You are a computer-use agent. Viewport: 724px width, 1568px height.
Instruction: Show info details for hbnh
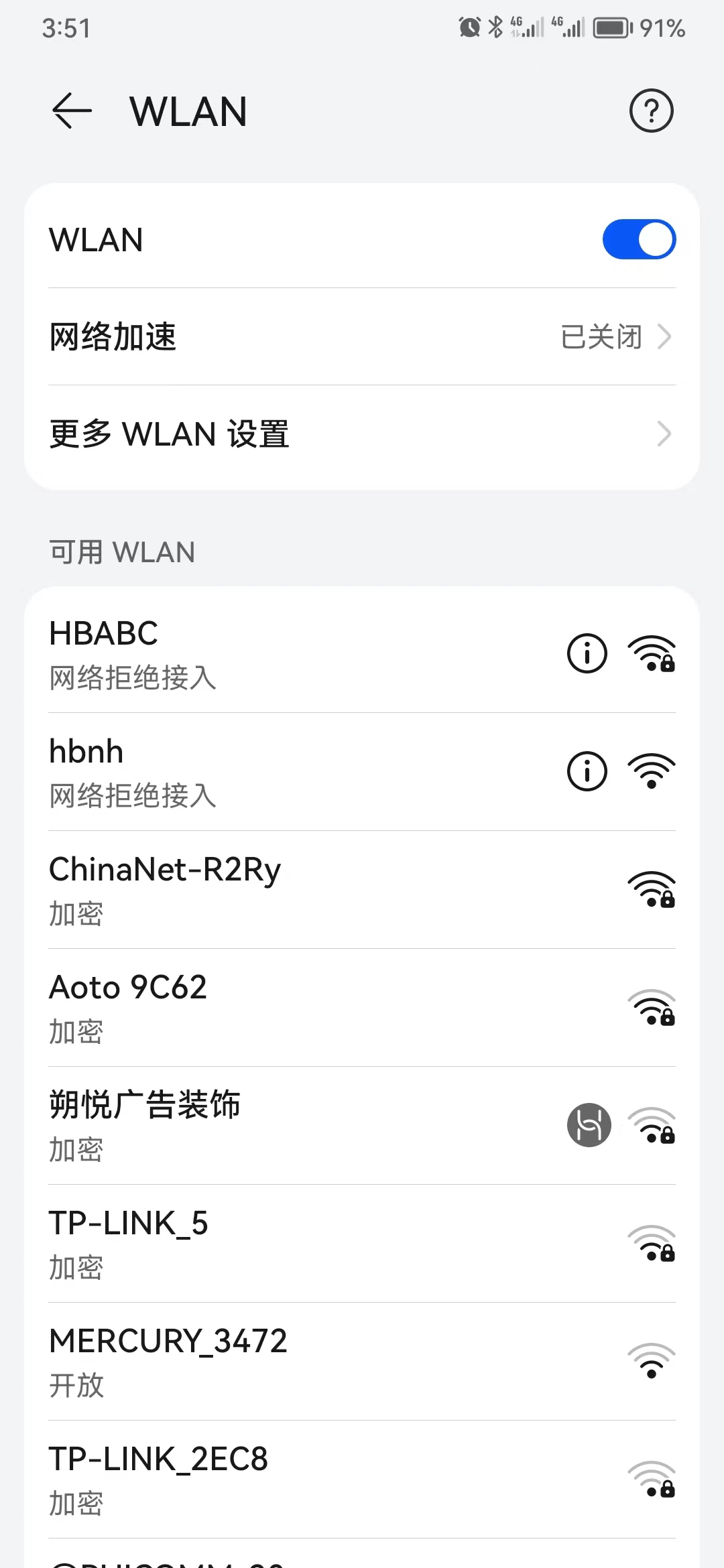(x=587, y=771)
